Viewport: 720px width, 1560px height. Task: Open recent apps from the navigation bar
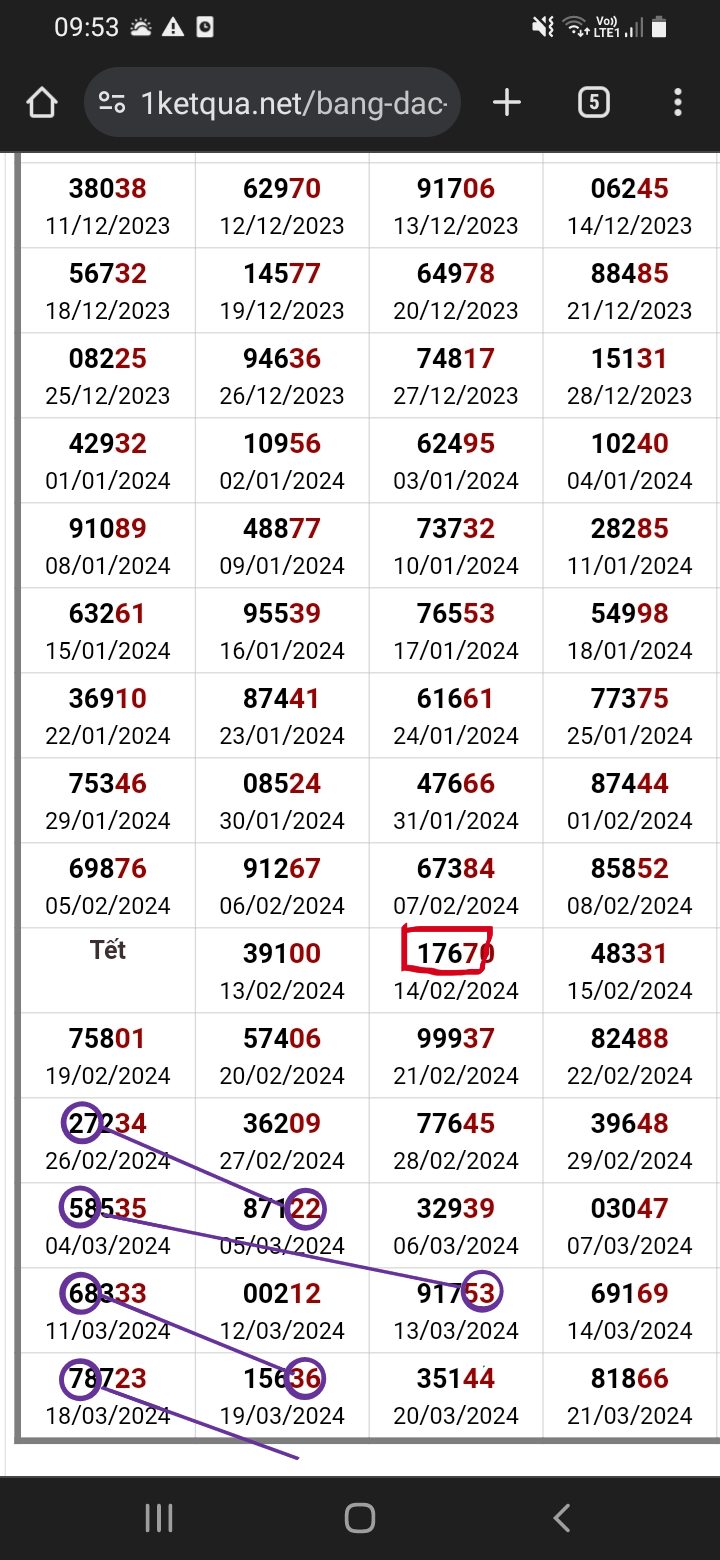159,1518
